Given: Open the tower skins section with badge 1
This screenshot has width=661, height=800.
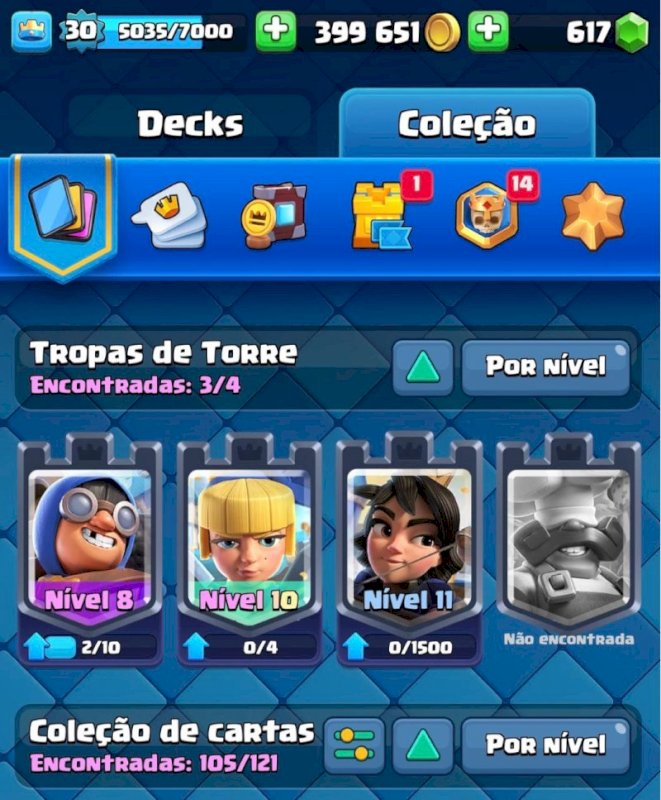Looking at the screenshot, I should tap(380, 214).
